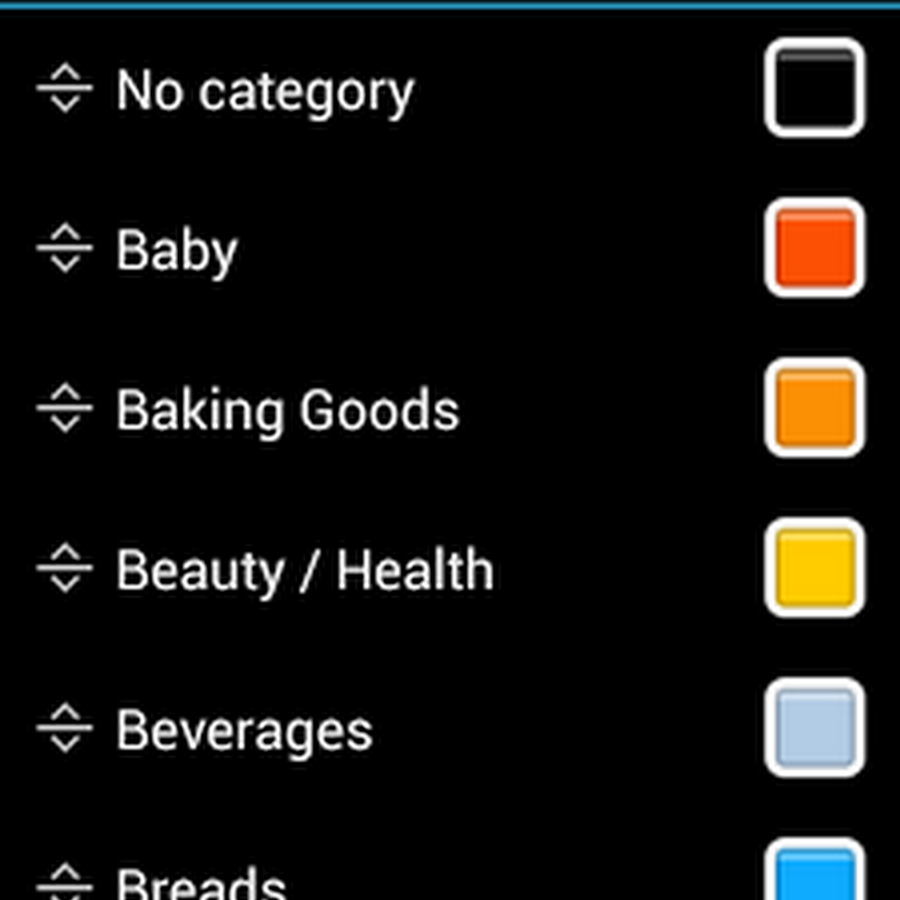Pick a new color for Baby

[x=814, y=248]
